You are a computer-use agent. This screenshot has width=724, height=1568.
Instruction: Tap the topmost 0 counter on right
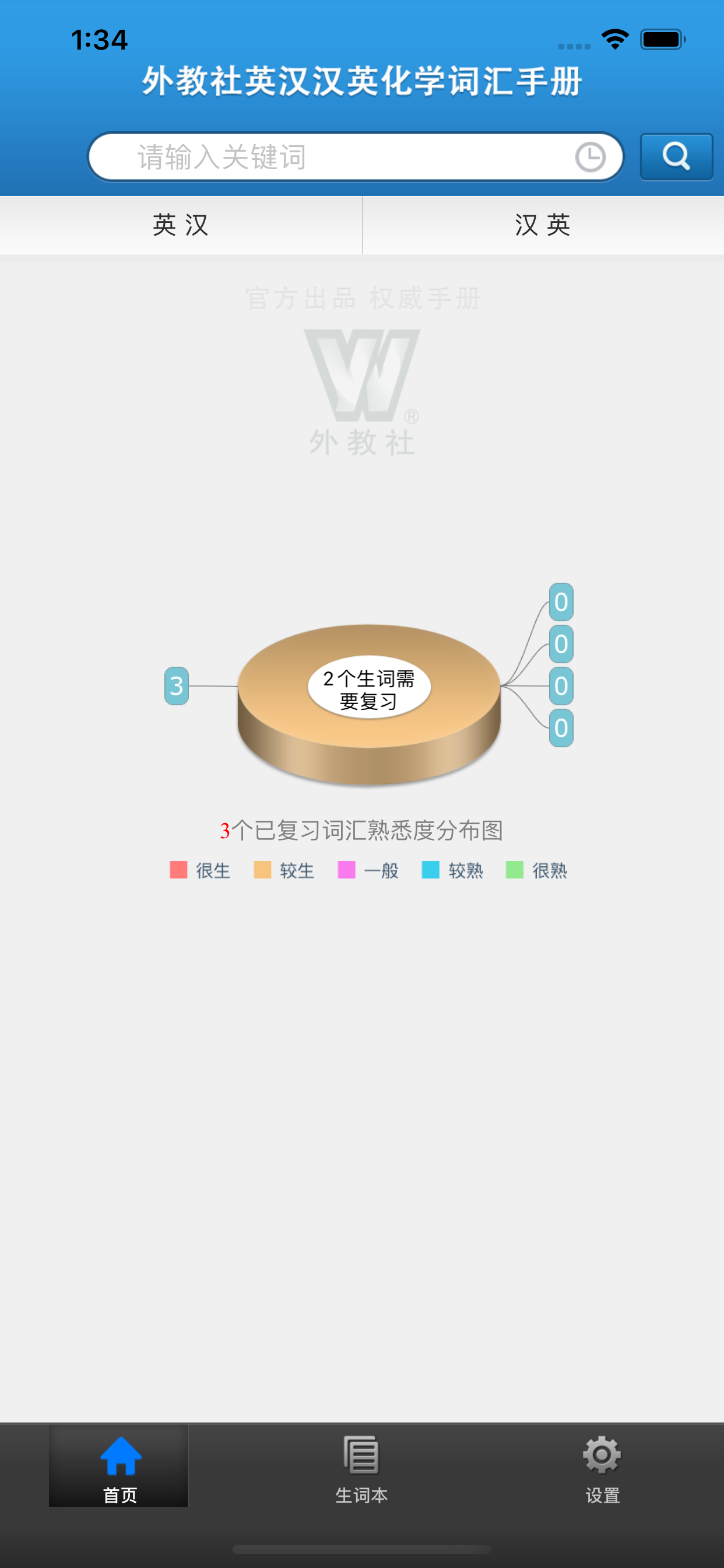tap(560, 603)
